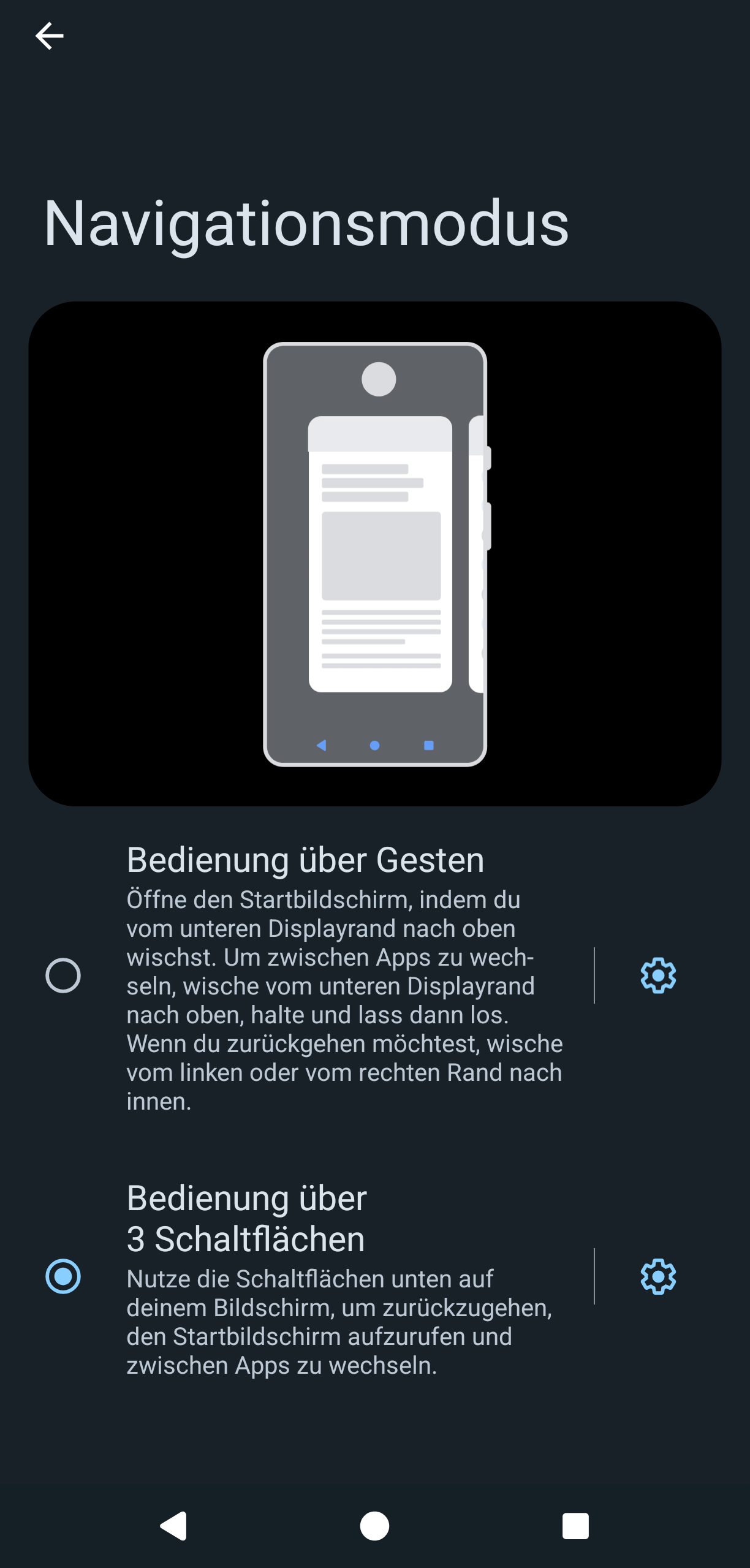This screenshot has width=750, height=1568.
Task: Open recent apps via square button
Action: (x=575, y=1525)
